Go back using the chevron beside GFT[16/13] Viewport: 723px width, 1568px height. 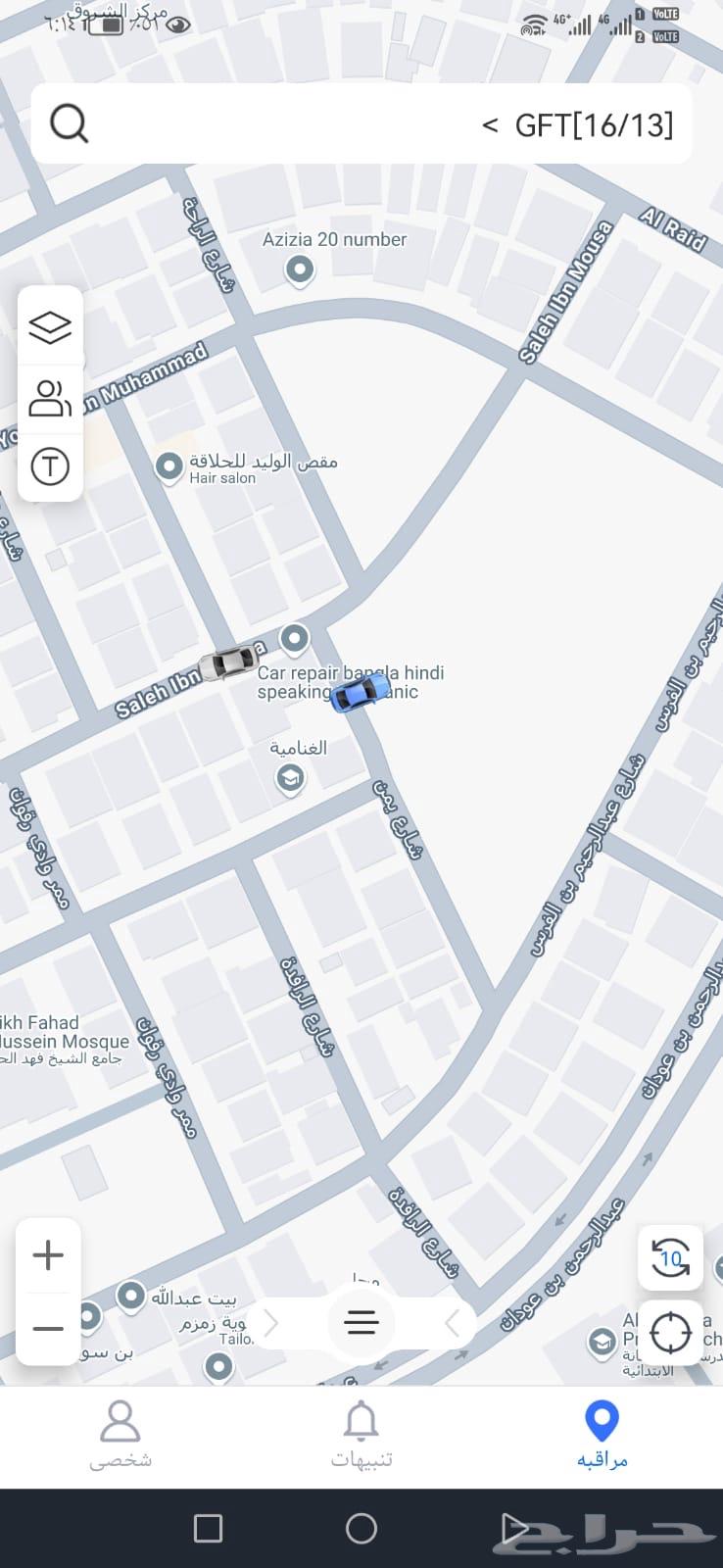(x=490, y=123)
